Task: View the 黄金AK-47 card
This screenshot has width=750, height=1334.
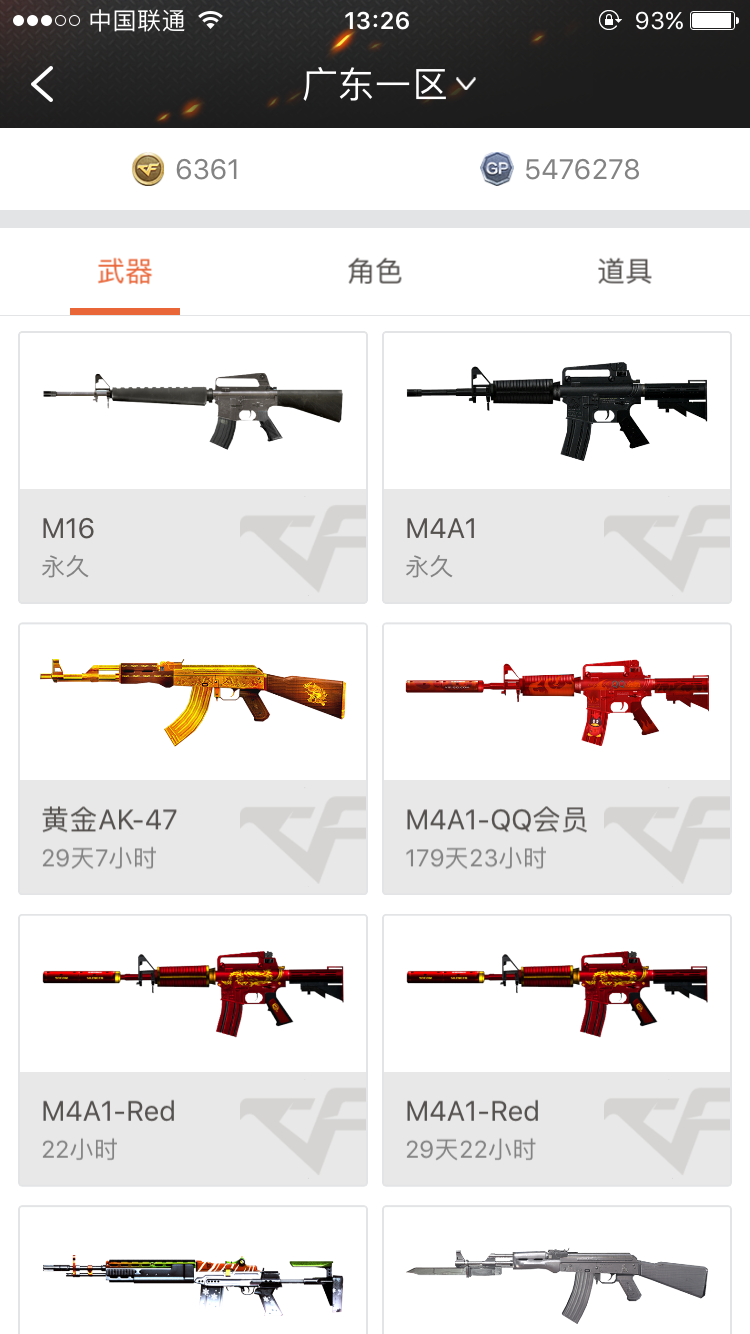Action: pos(193,759)
